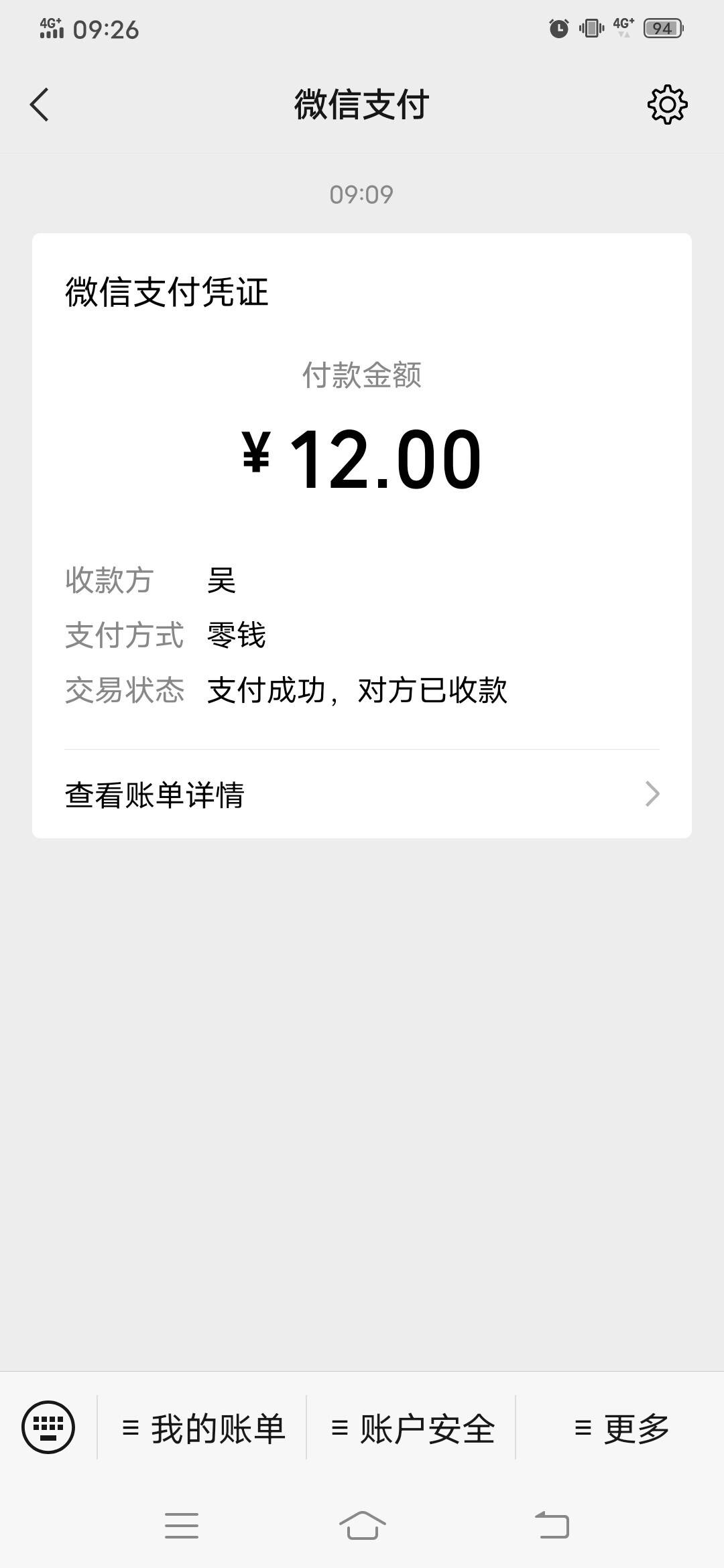Open recent apps from navigation bar
Viewport: 724px width, 1568px height.
182,1526
